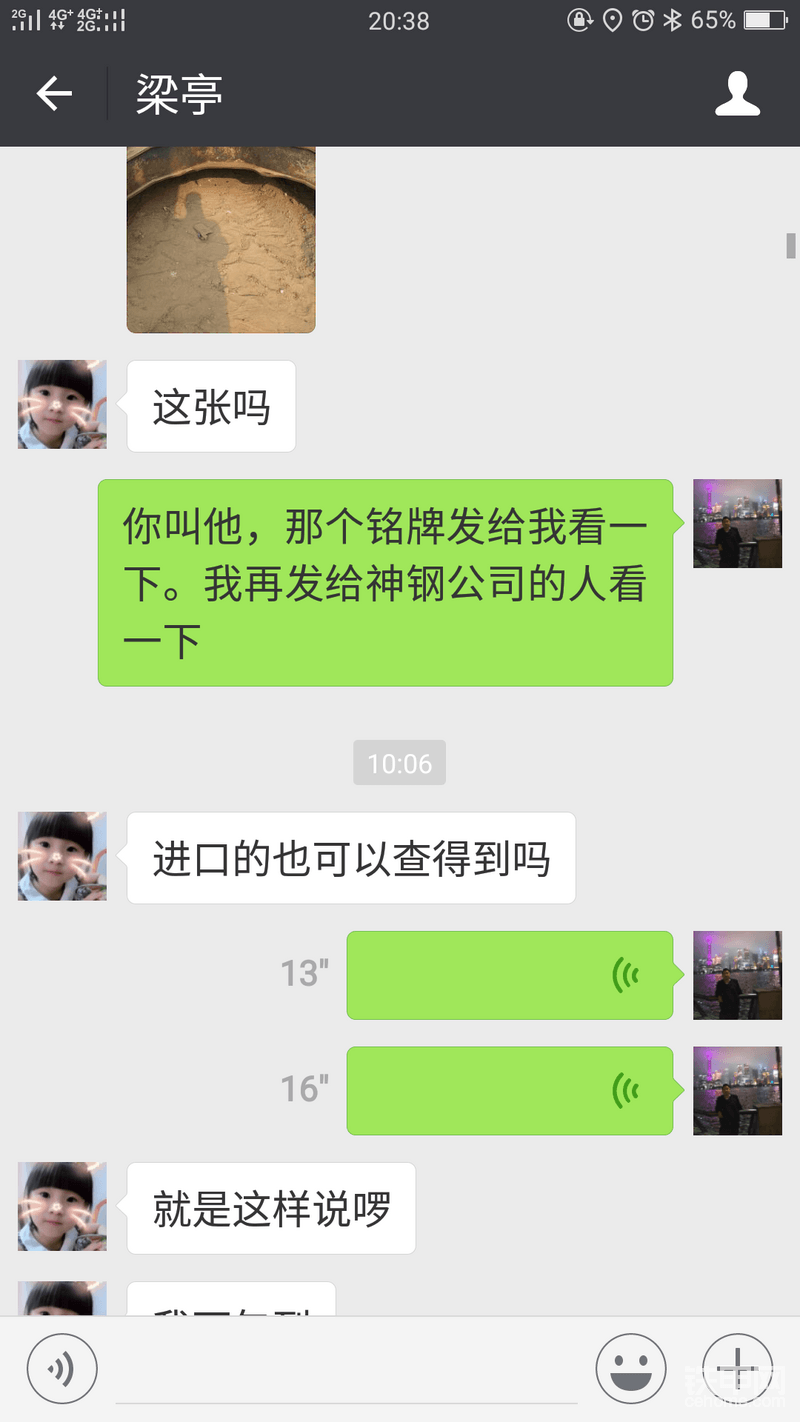Open contact avatar beside 这张吗
The width and height of the screenshot is (800, 1422).
click(62, 405)
